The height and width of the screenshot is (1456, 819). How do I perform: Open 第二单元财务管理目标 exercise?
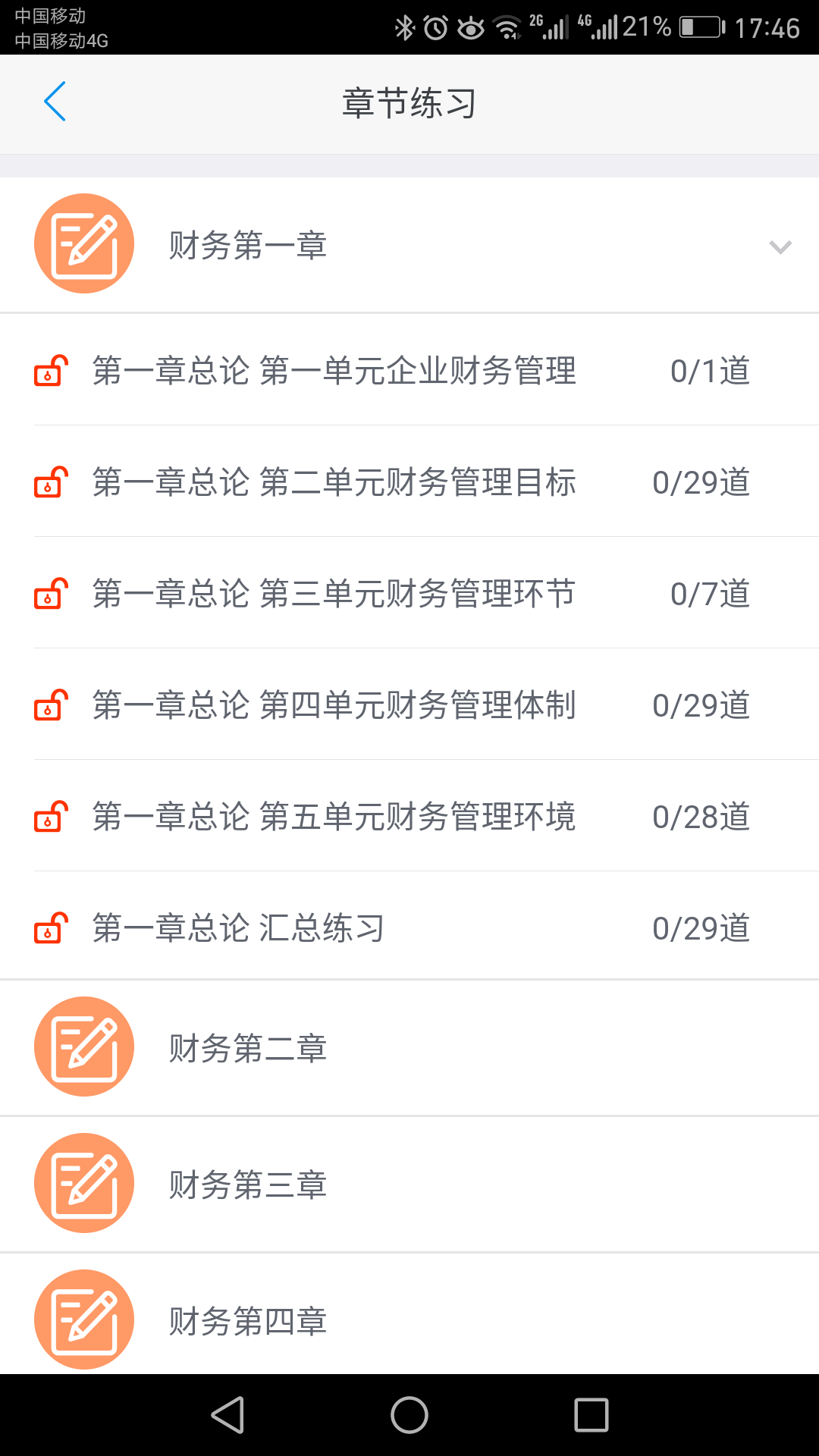tap(409, 482)
